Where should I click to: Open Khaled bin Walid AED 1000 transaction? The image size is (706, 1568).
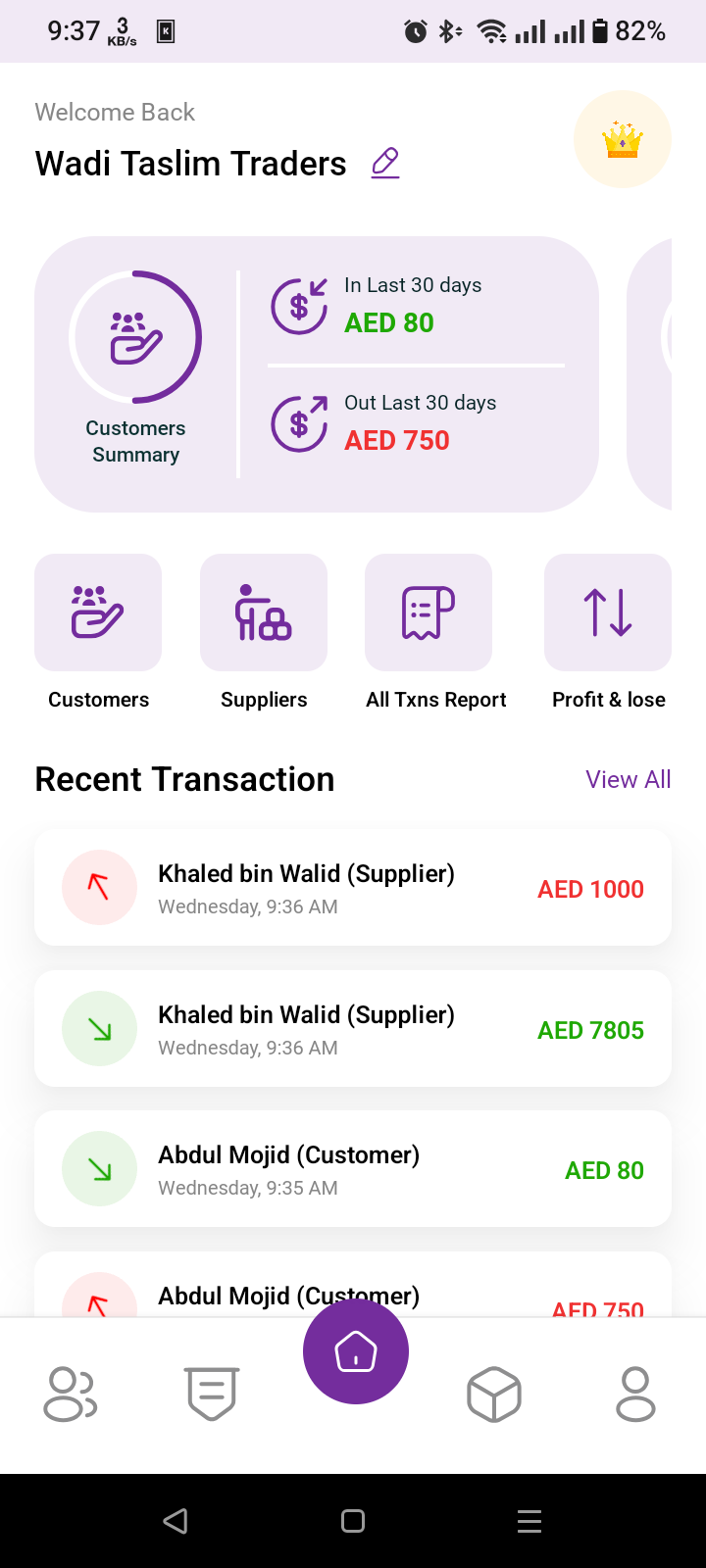[x=353, y=888]
